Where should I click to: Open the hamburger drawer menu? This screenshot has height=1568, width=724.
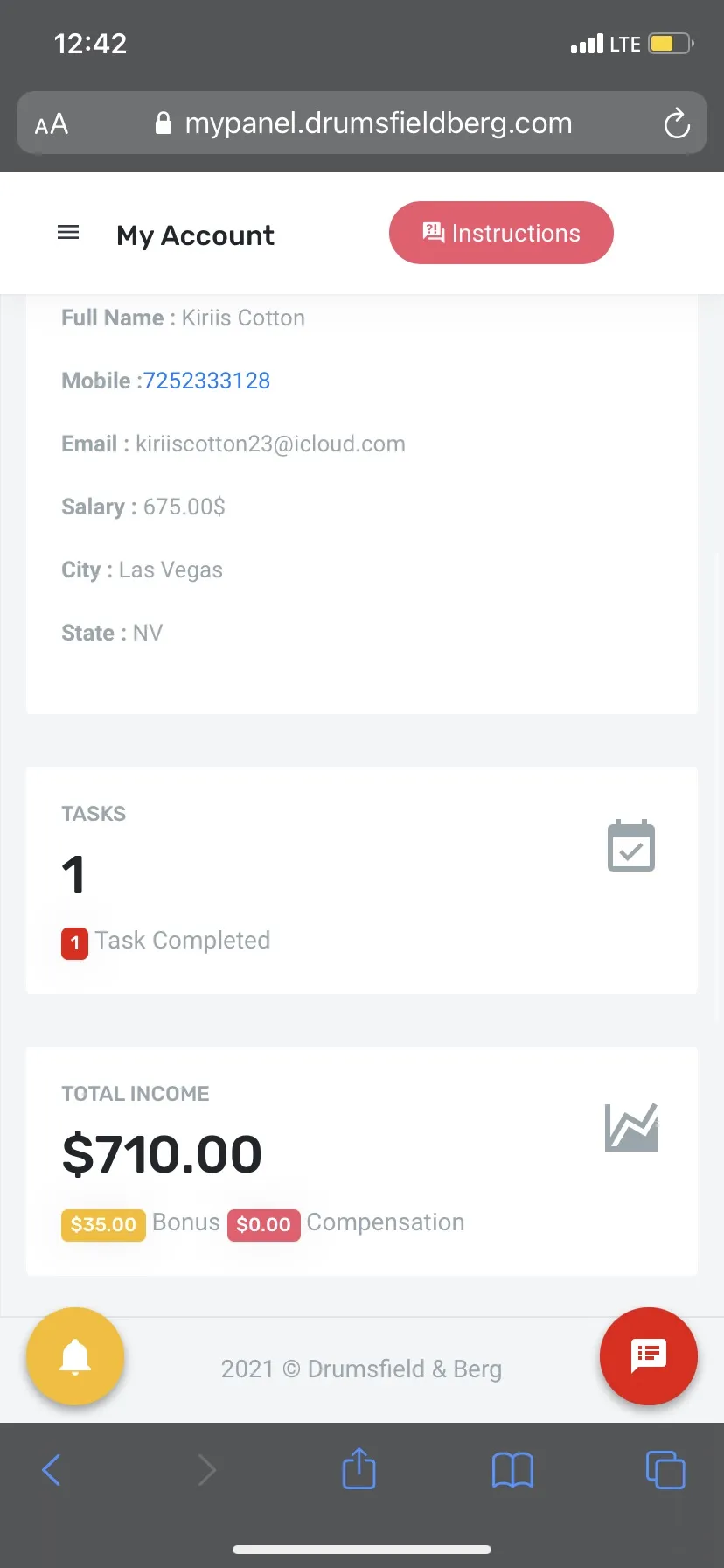(x=68, y=233)
